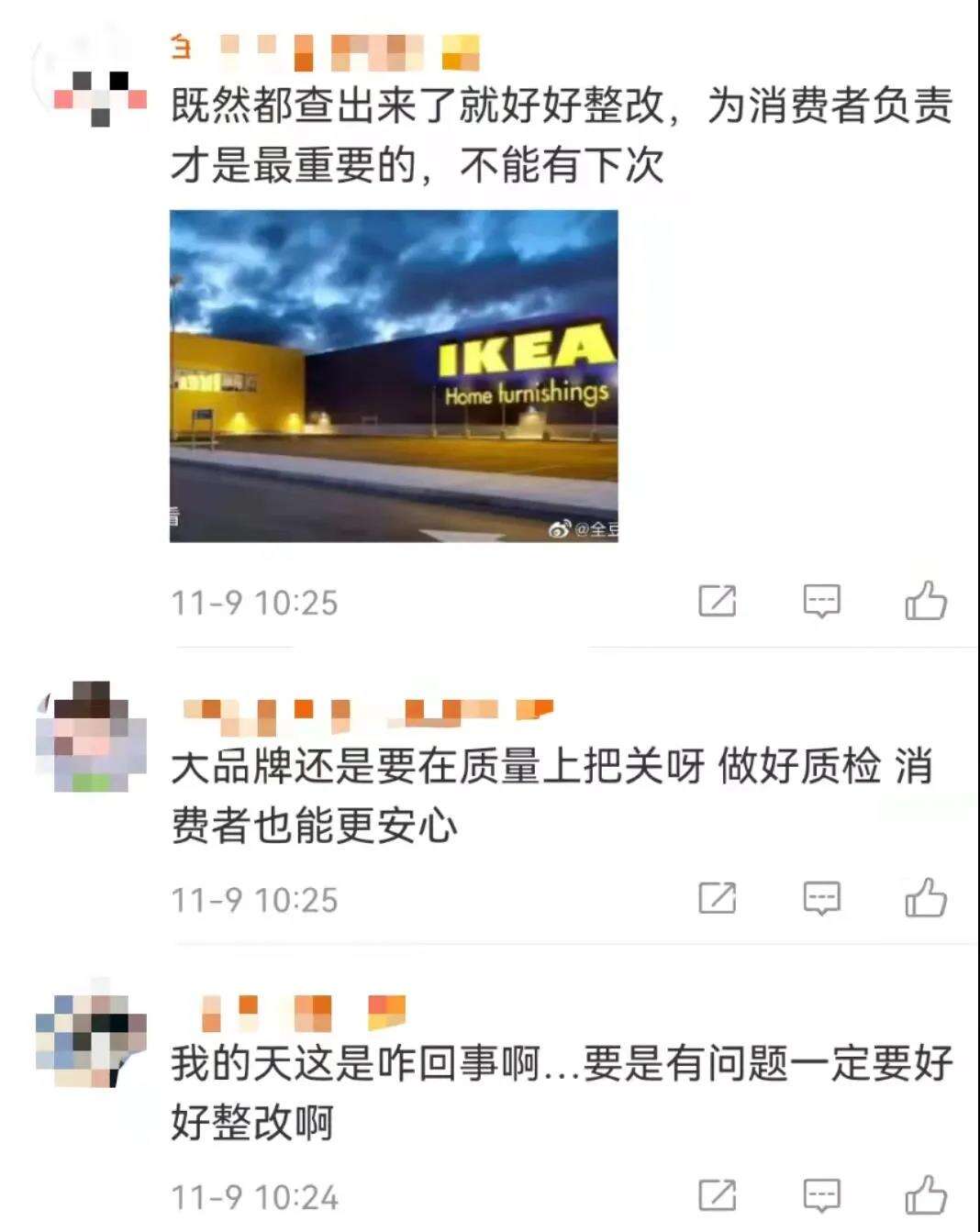Like the comment starting with 我的天这是咋回事啊
980x1232 pixels.
pos(925,1195)
